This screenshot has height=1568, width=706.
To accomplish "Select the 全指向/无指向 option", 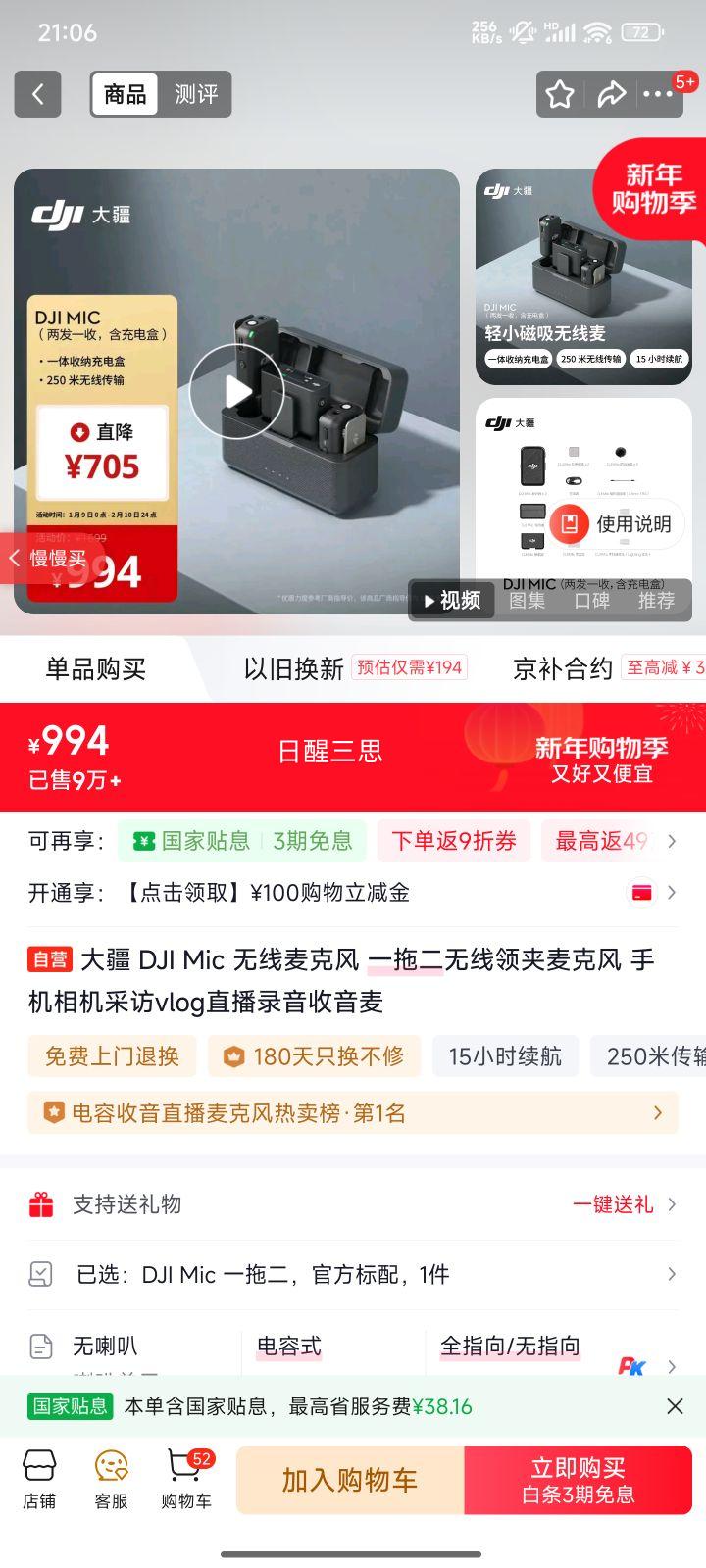I will (x=510, y=1347).
